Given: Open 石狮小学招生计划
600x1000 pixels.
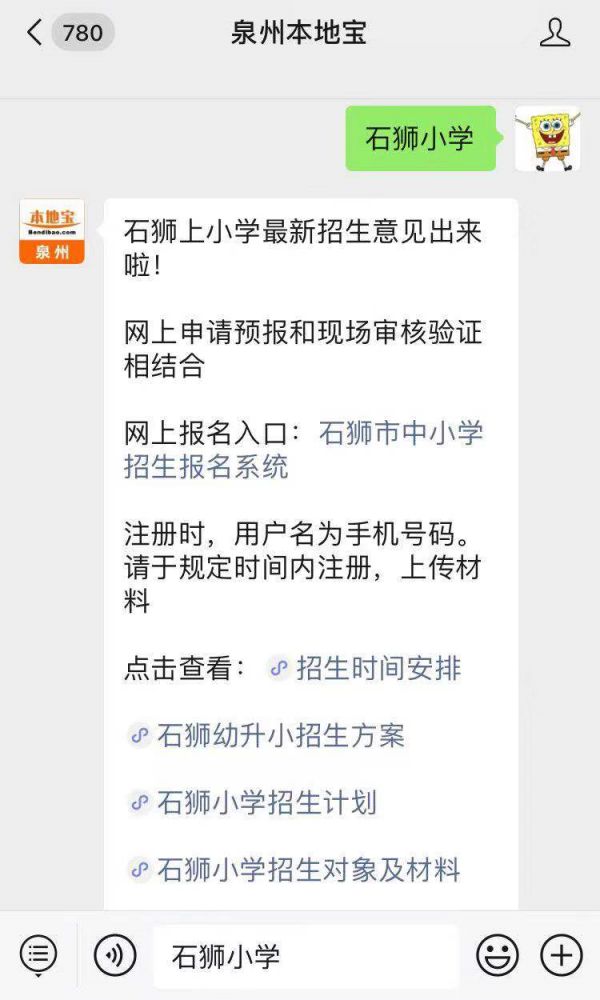Looking at the screenshot, I should 266,802.
